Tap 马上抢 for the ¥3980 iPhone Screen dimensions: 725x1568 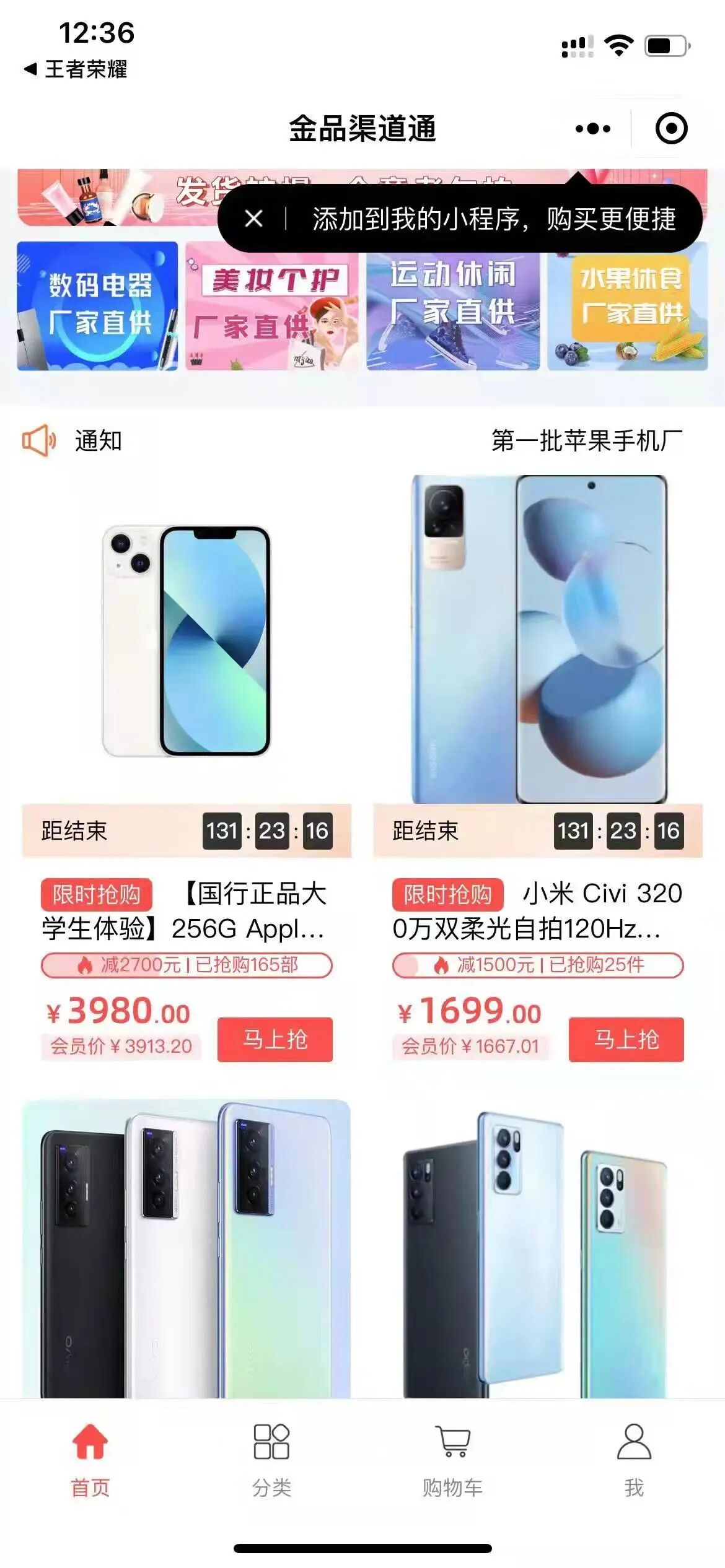275,1039
